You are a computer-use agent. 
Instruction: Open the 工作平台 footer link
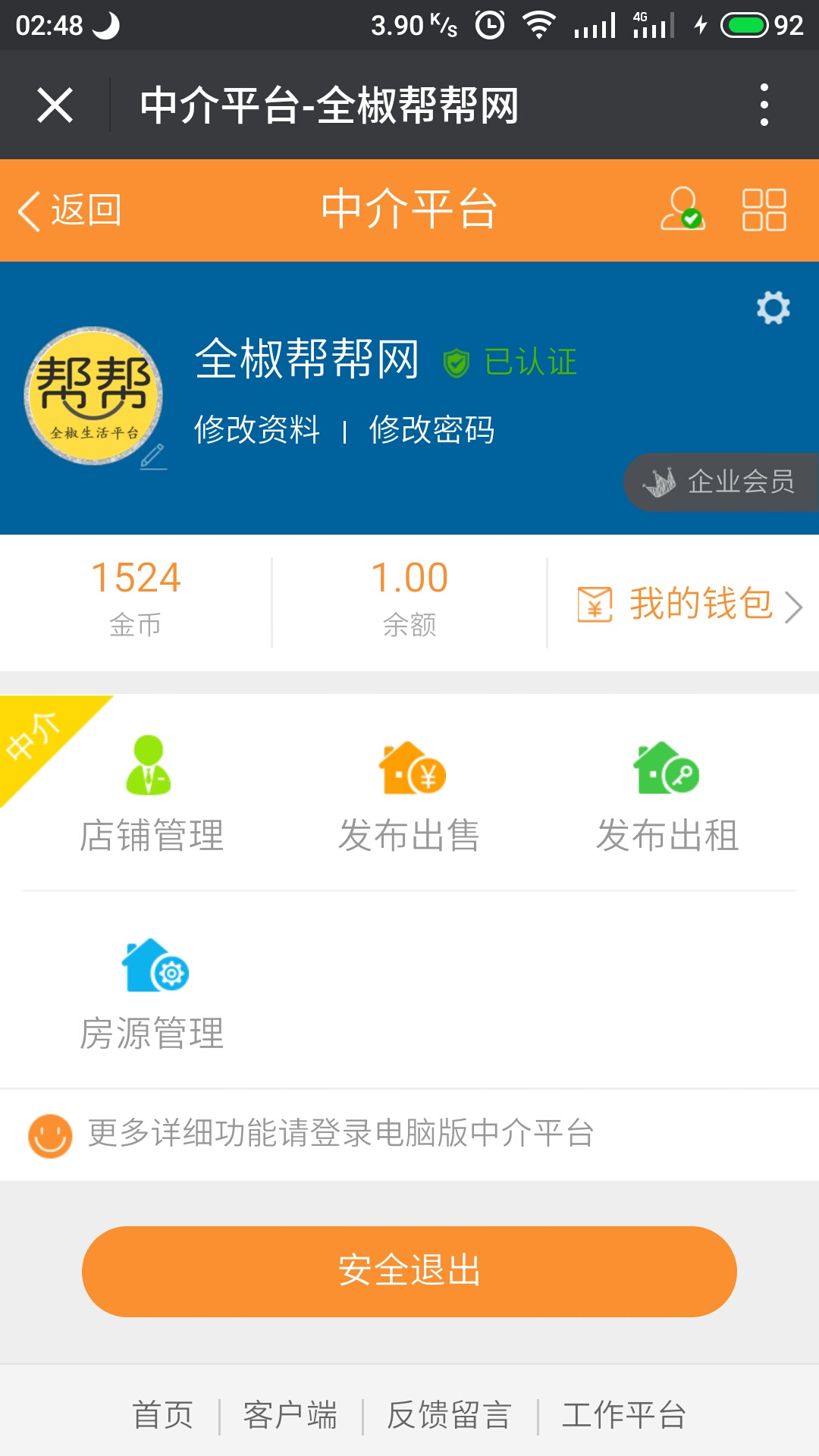tap(624, 1416)
